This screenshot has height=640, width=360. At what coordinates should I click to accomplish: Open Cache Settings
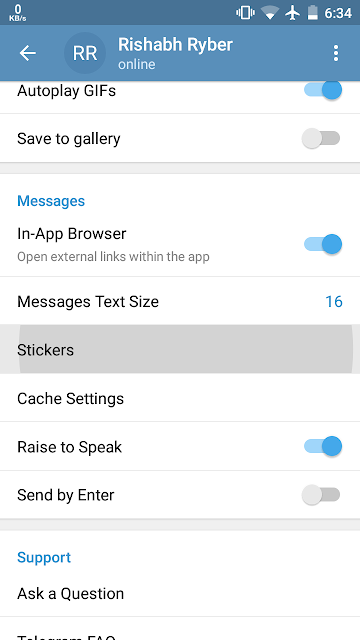180,398
